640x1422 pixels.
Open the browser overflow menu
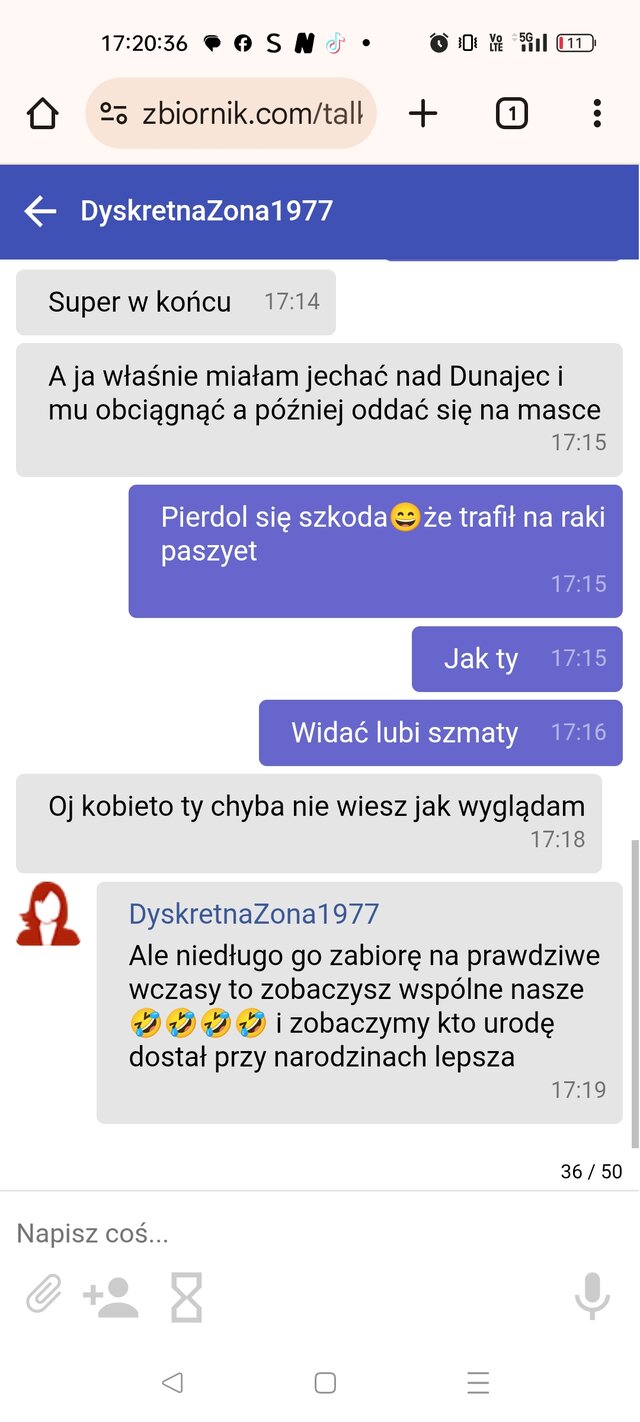click(597, 114)
